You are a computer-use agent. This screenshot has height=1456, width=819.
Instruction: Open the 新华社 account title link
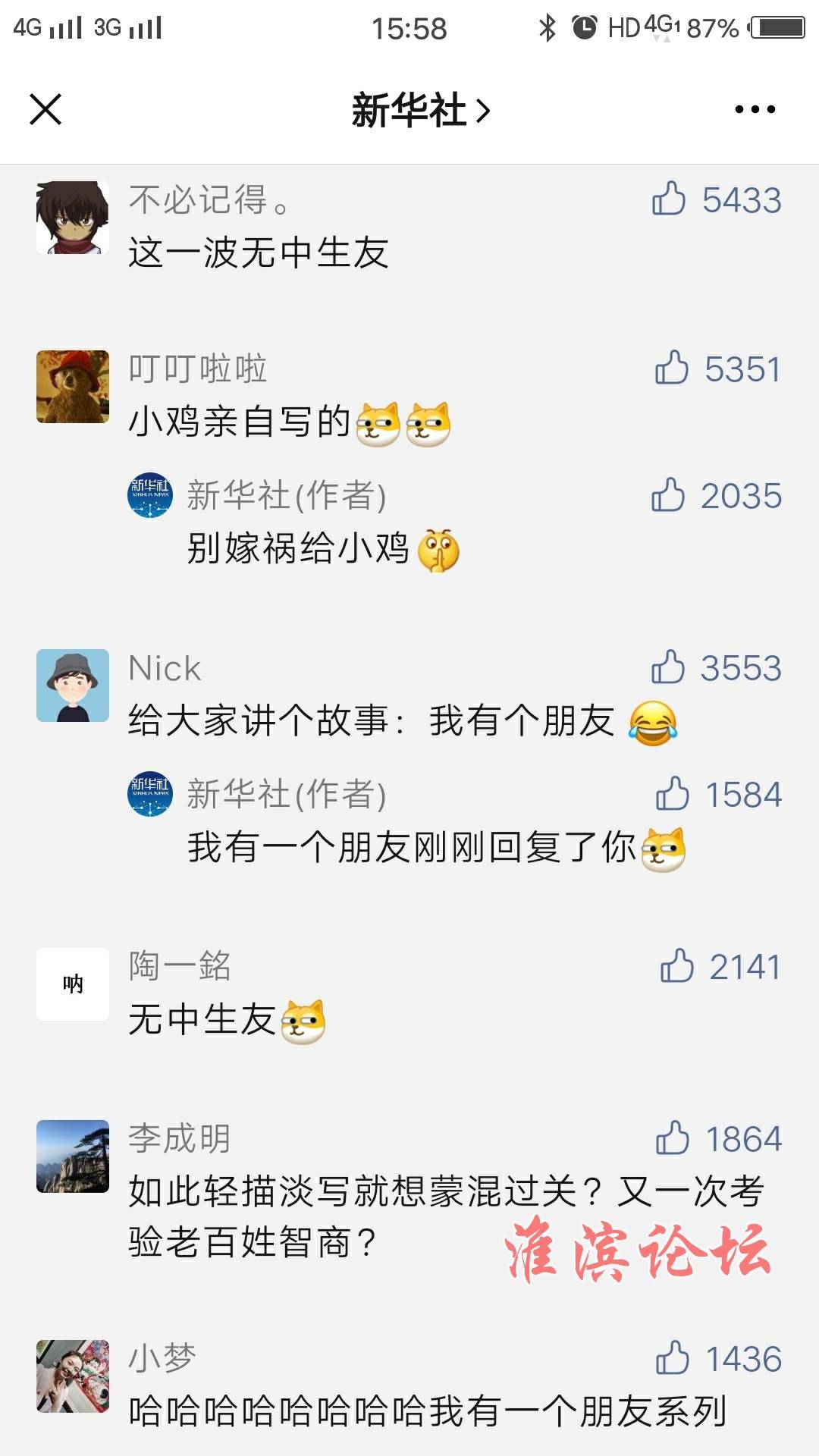[x=420, y=111]
